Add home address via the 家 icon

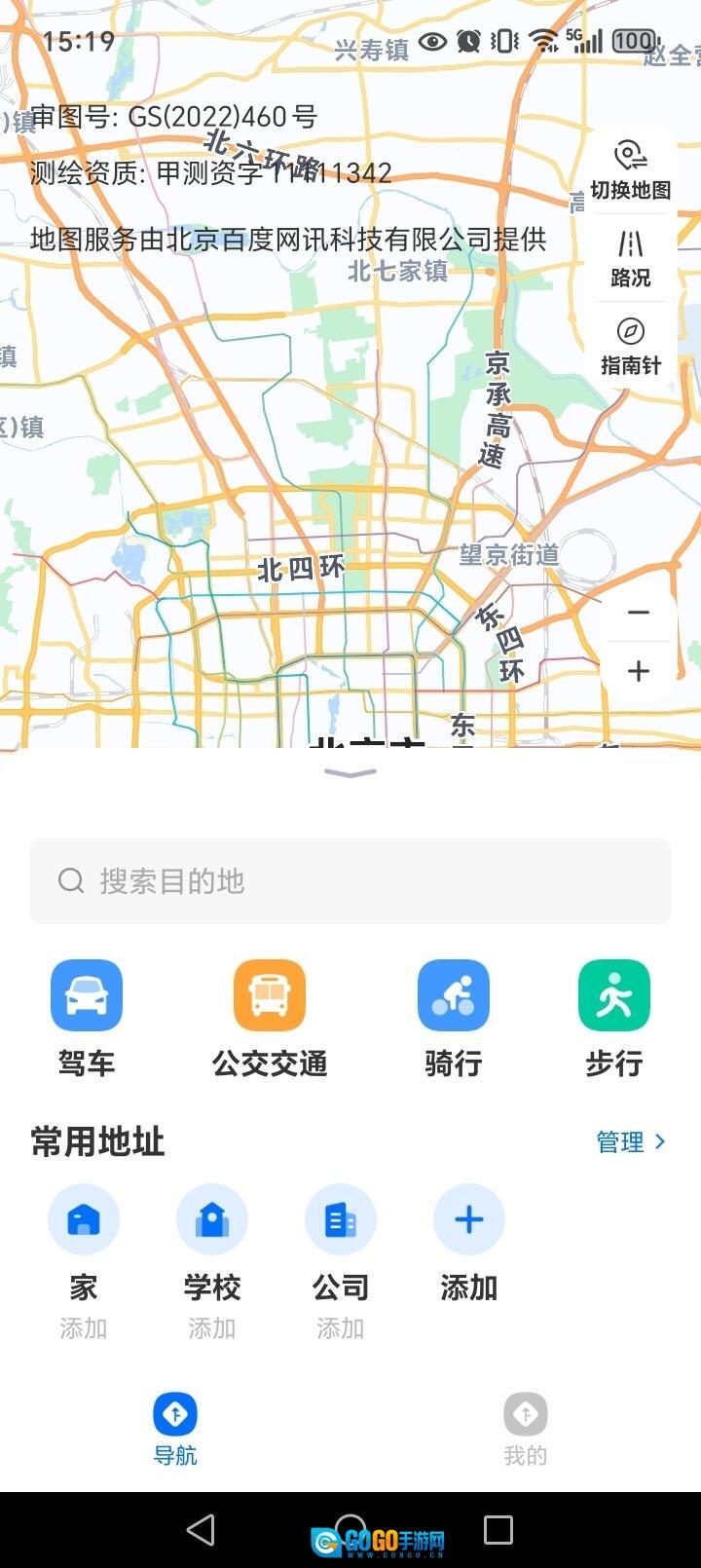click(x=83, y=1218)
